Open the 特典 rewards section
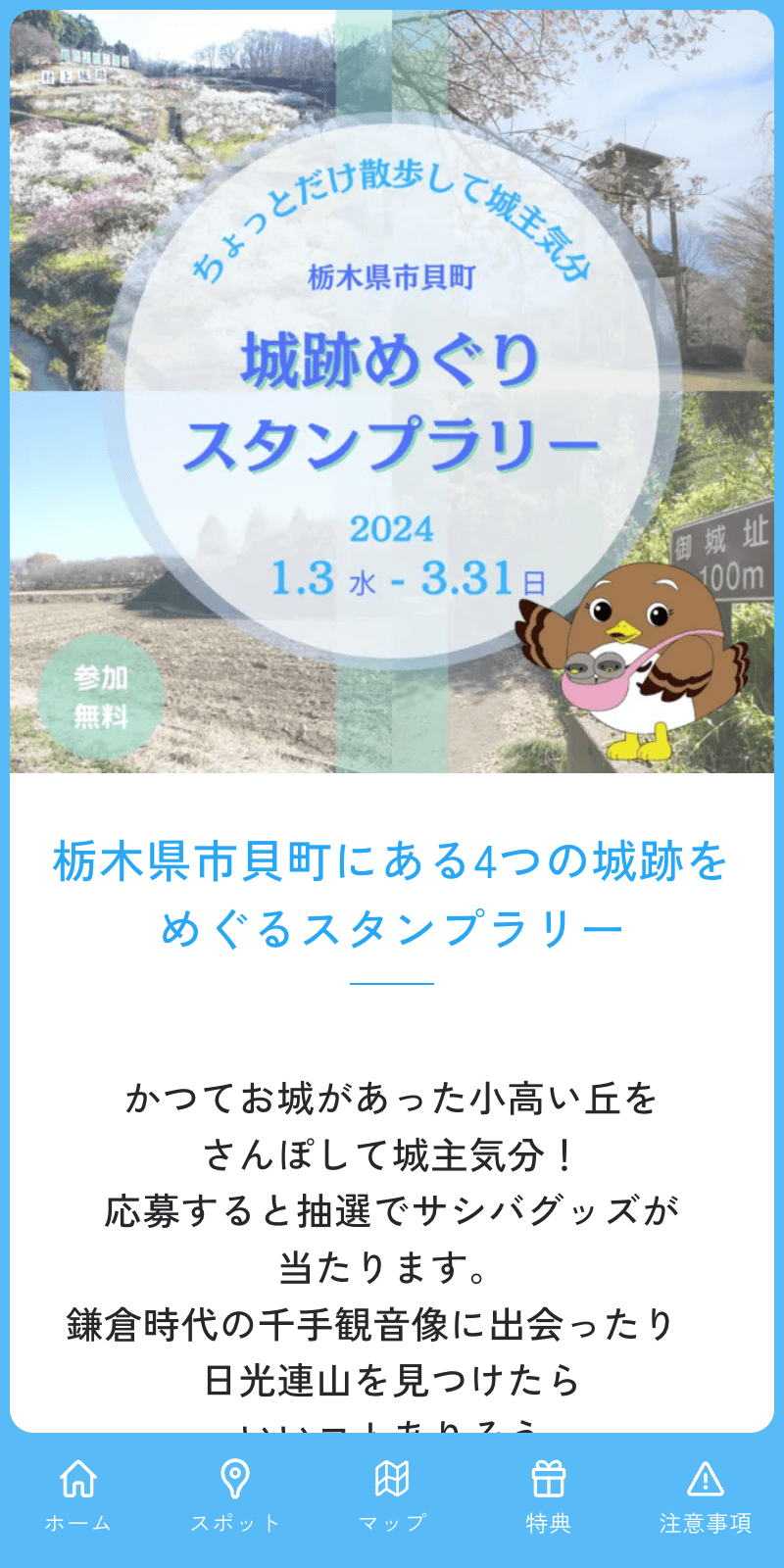 [x=549, y=1499]
